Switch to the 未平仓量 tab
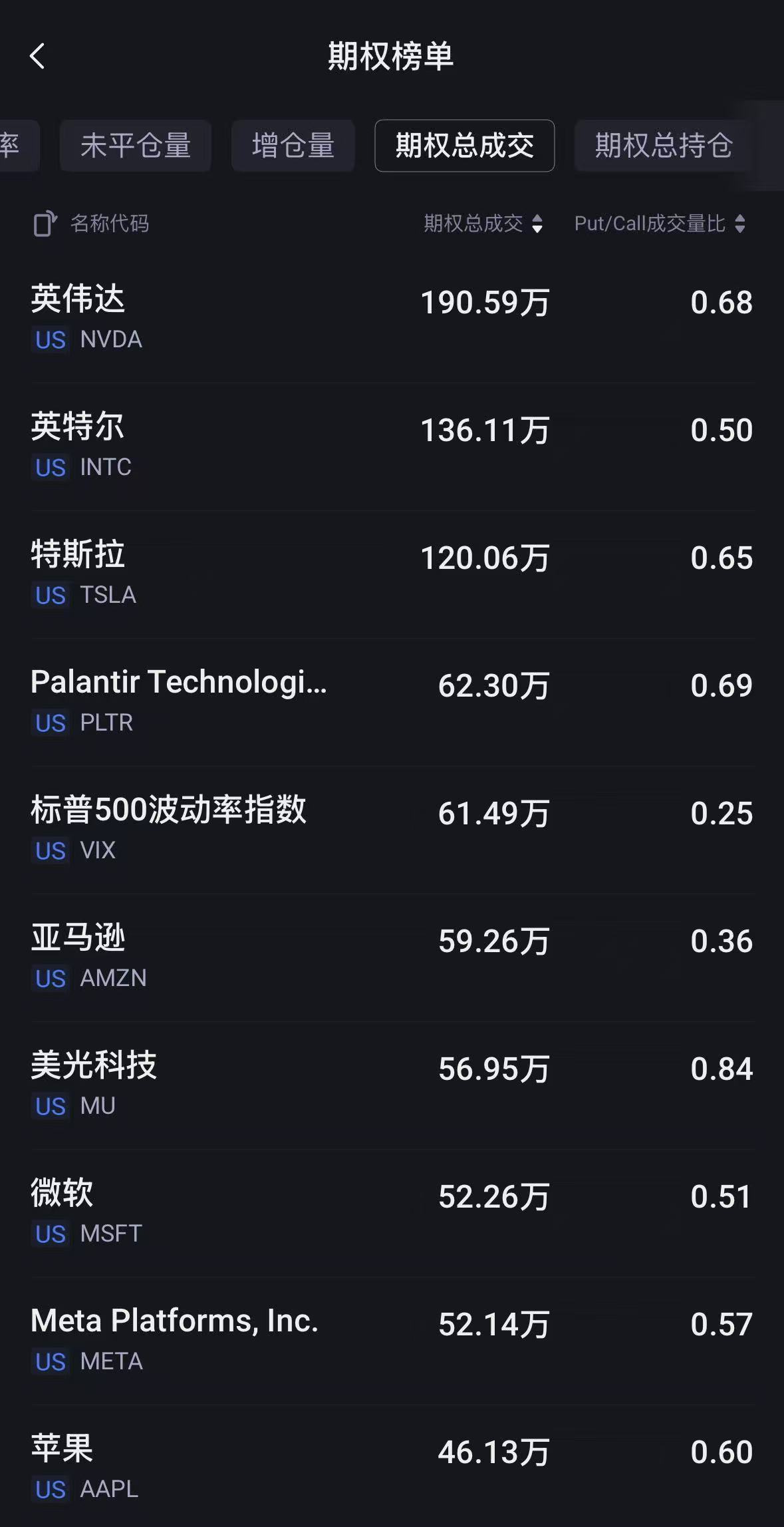784x1527 pixels. pos(136,146)
